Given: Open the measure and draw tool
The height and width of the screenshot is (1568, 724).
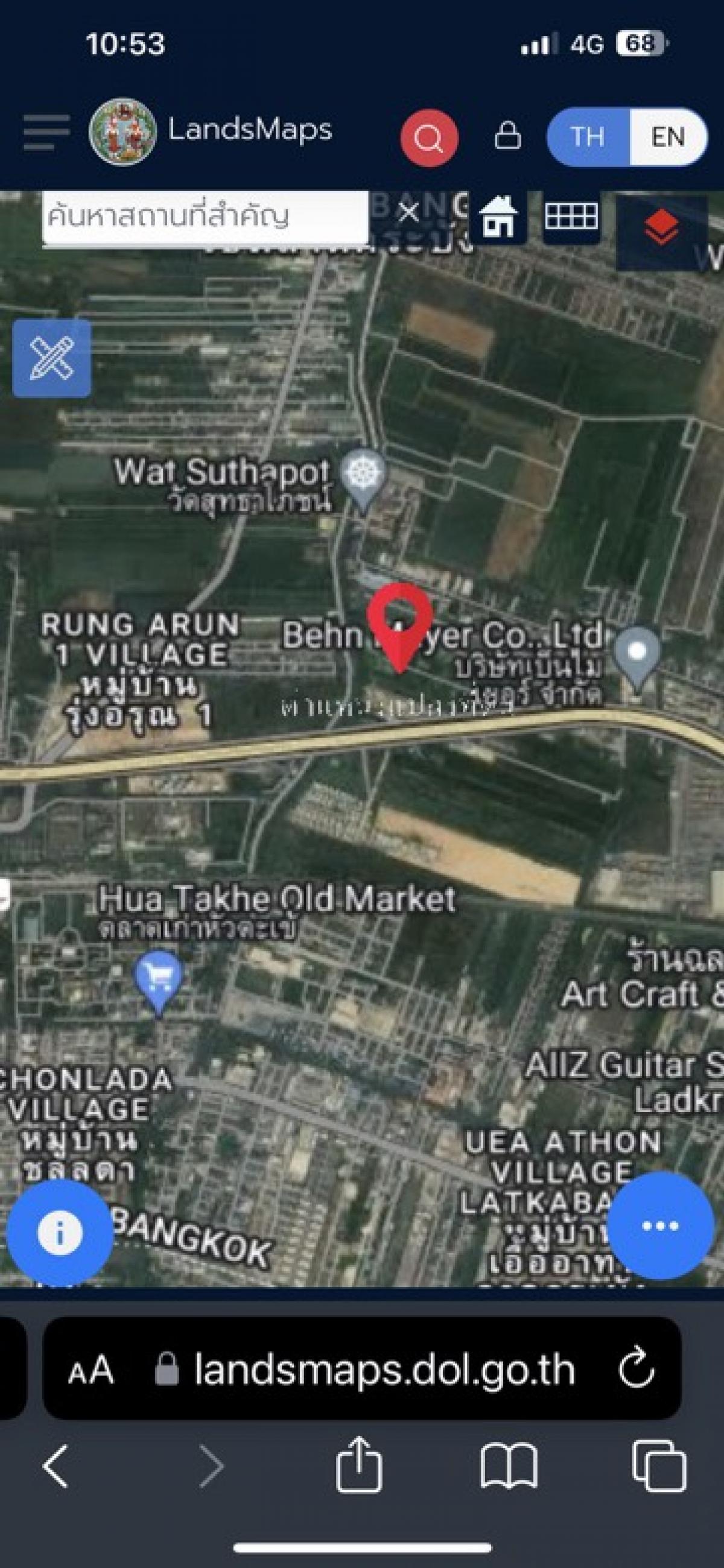Looking at the screenshot, I should tap(52, 358).
